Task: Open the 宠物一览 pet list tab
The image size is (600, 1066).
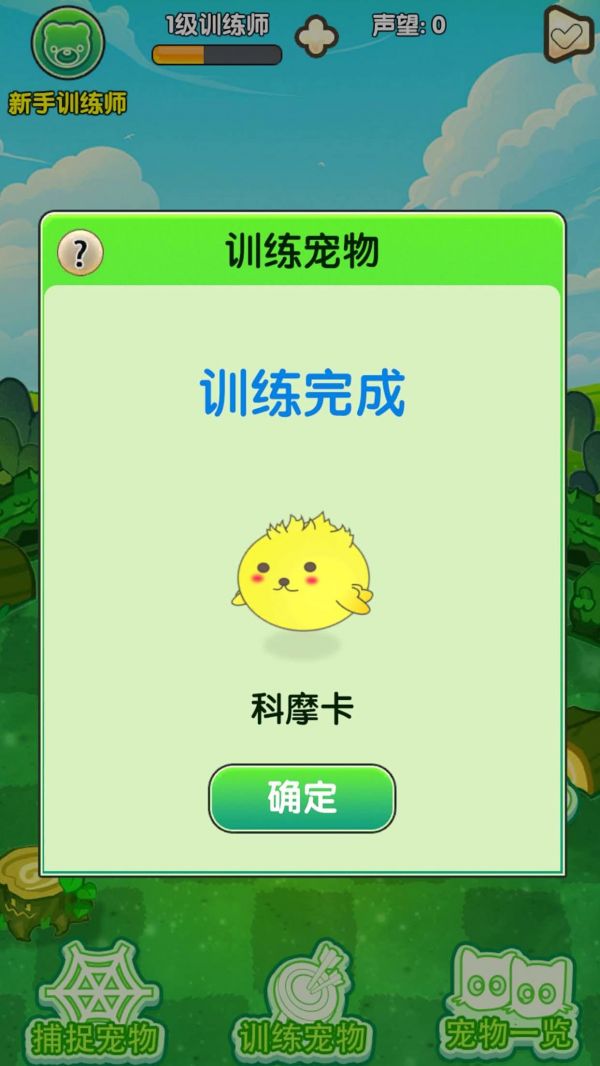Action: (x=510, y=1000)
